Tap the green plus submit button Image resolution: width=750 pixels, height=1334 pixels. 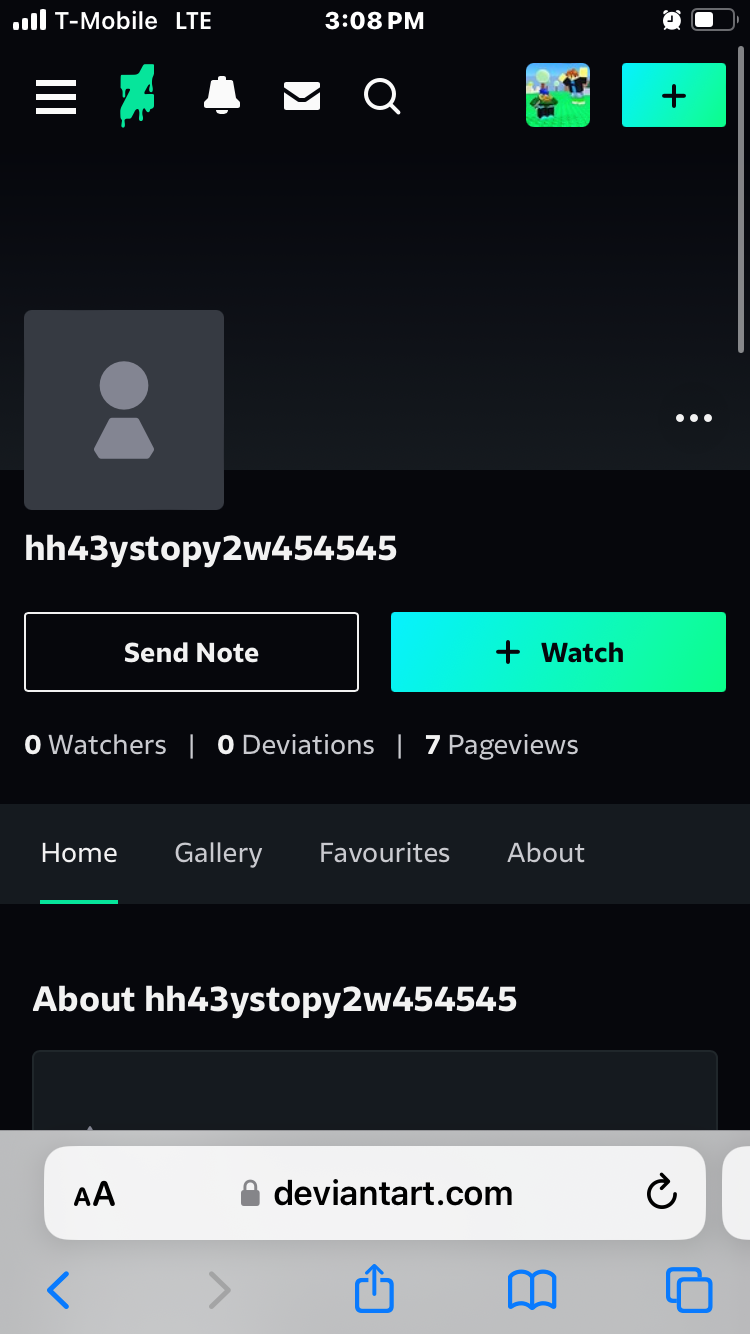point(674,96)
